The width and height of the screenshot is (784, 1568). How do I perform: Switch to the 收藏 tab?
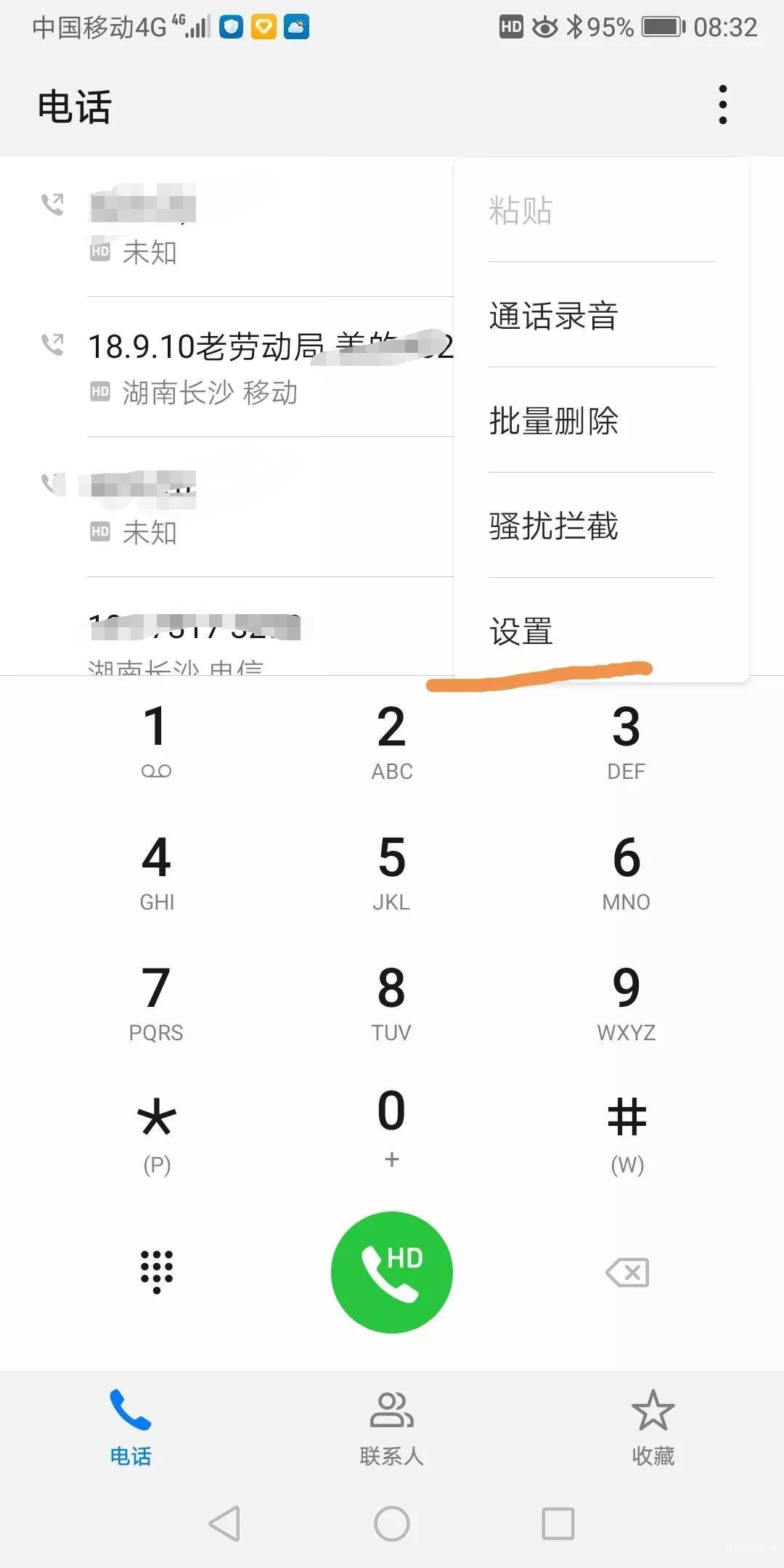click(653, 1428)
